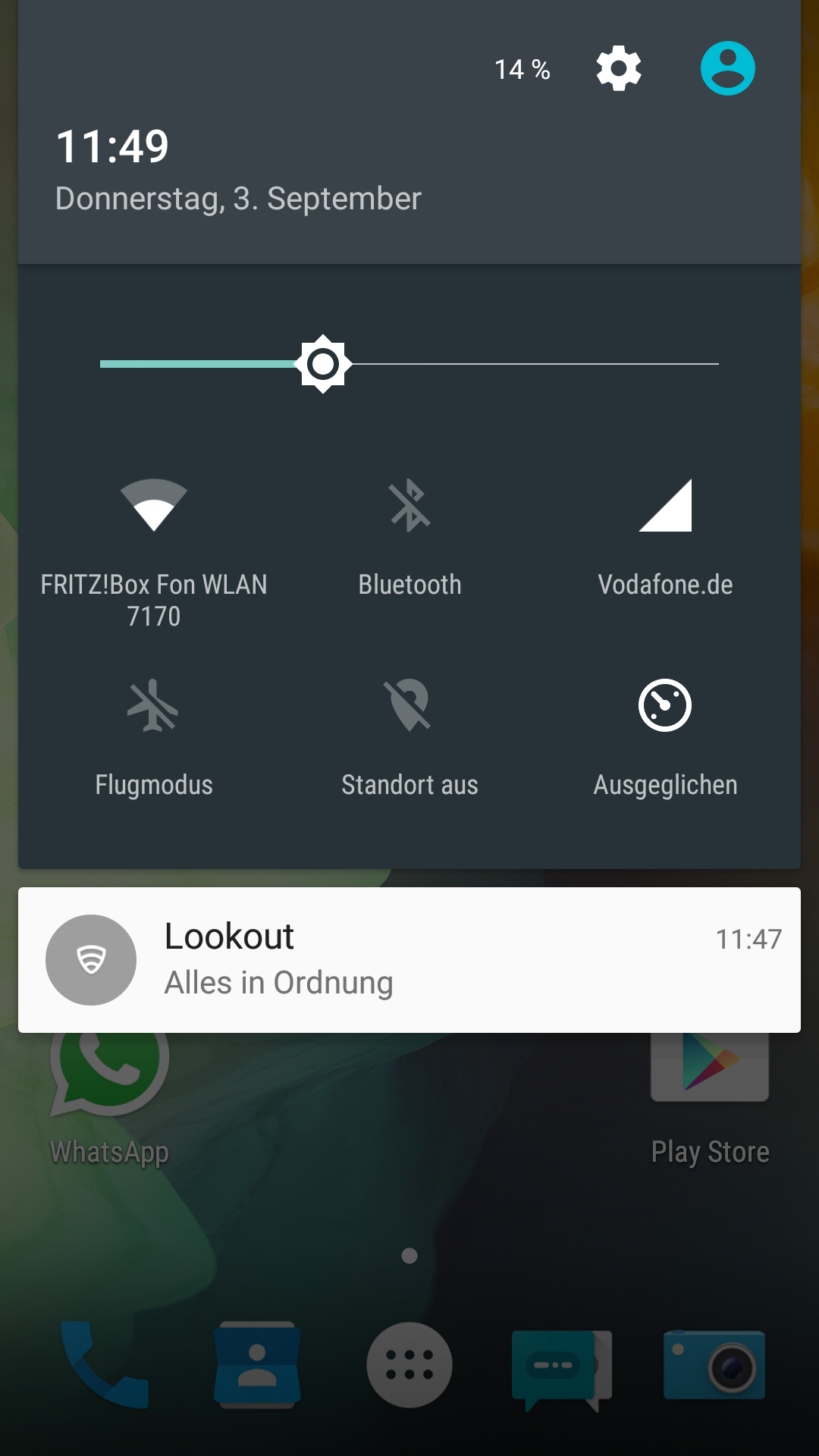Tap the Ausgeglichen performance profile tile
This screenshot has height=1456, width=819.
(x=665, y=737)
